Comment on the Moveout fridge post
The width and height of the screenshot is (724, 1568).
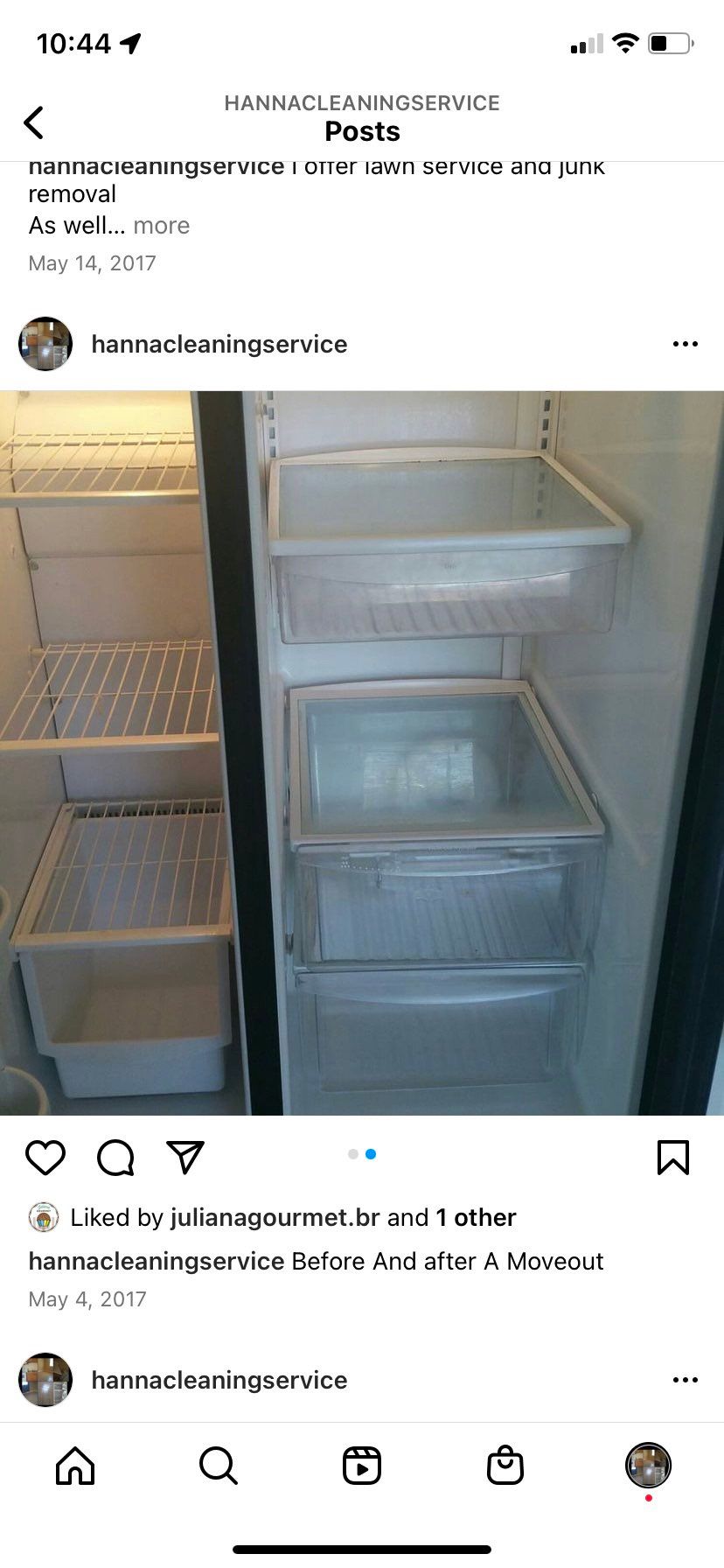tap(115, 1157)
